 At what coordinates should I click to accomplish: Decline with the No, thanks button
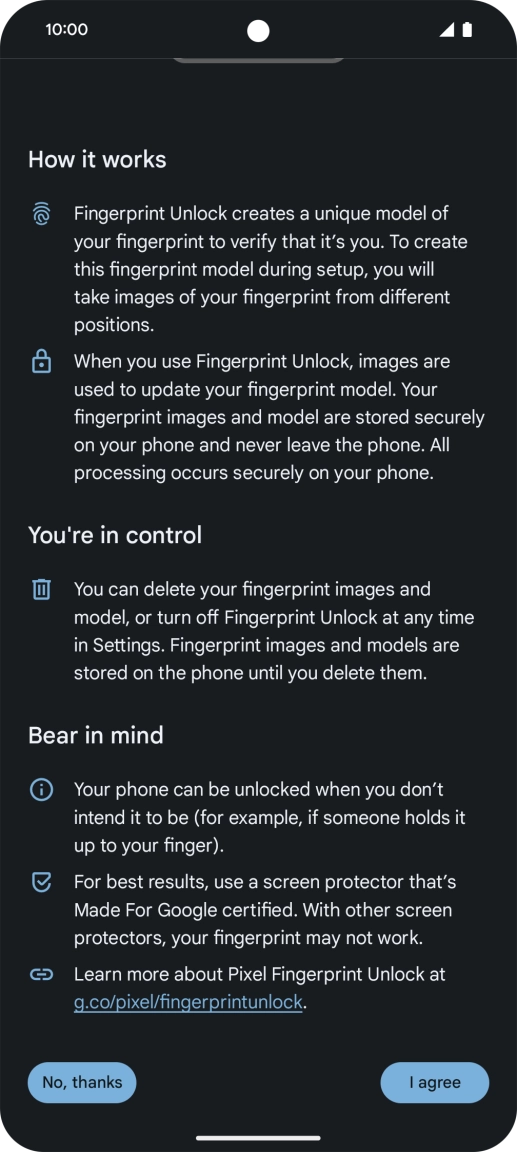(82, 1082)
